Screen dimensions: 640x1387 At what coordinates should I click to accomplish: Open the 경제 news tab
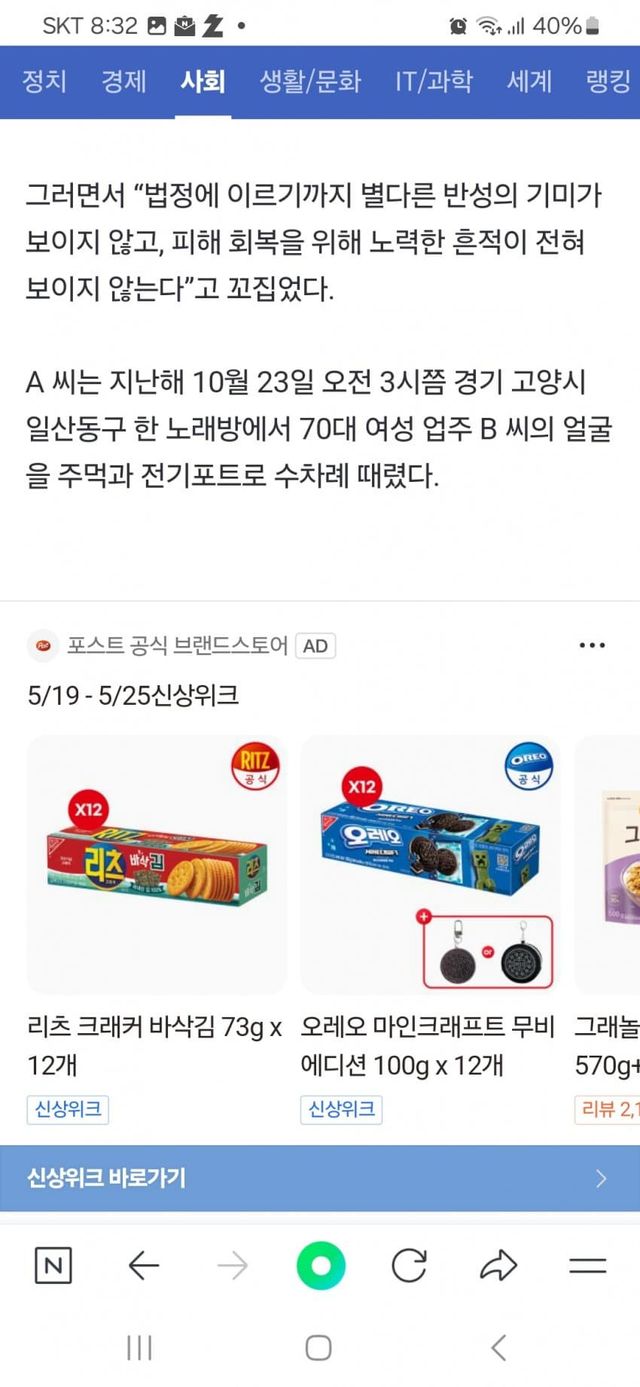[124, 82]
